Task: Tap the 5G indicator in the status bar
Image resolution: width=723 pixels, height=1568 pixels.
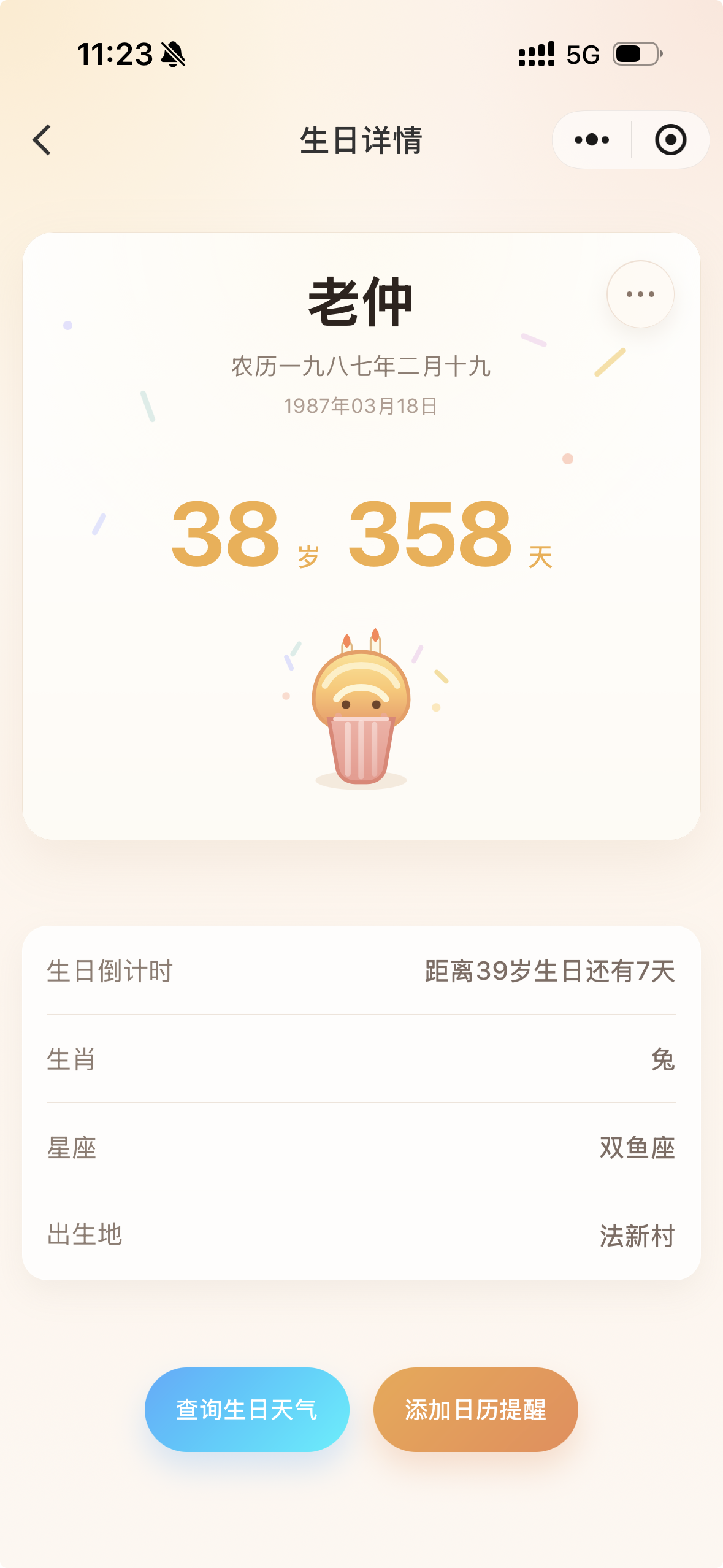Action: [x=583, y=55]
